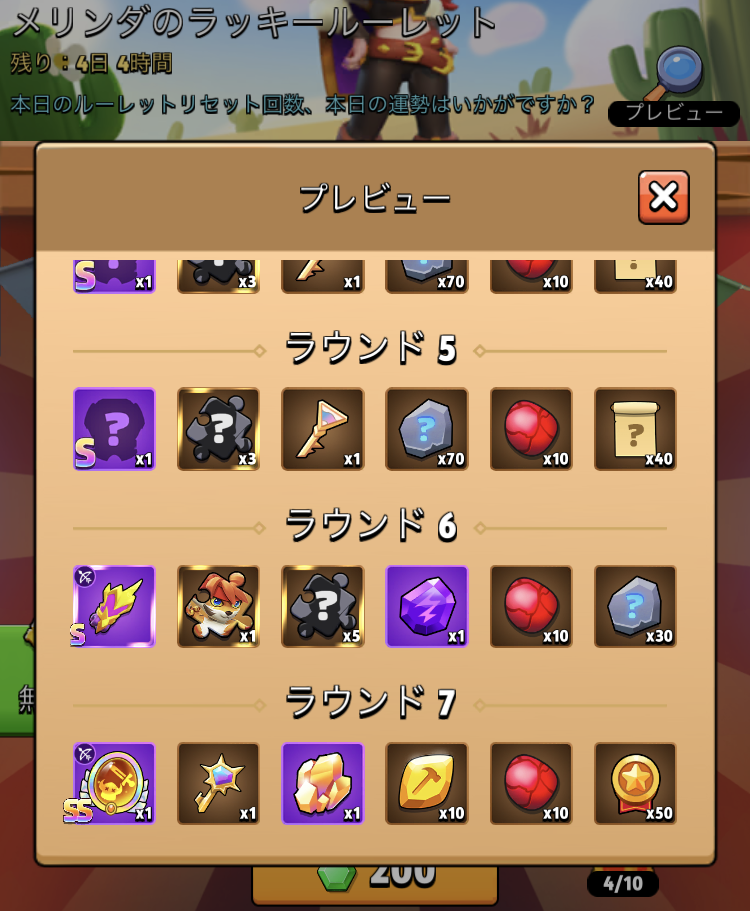
Task: Close the プレビュー dialog
Action: (664, 197)
